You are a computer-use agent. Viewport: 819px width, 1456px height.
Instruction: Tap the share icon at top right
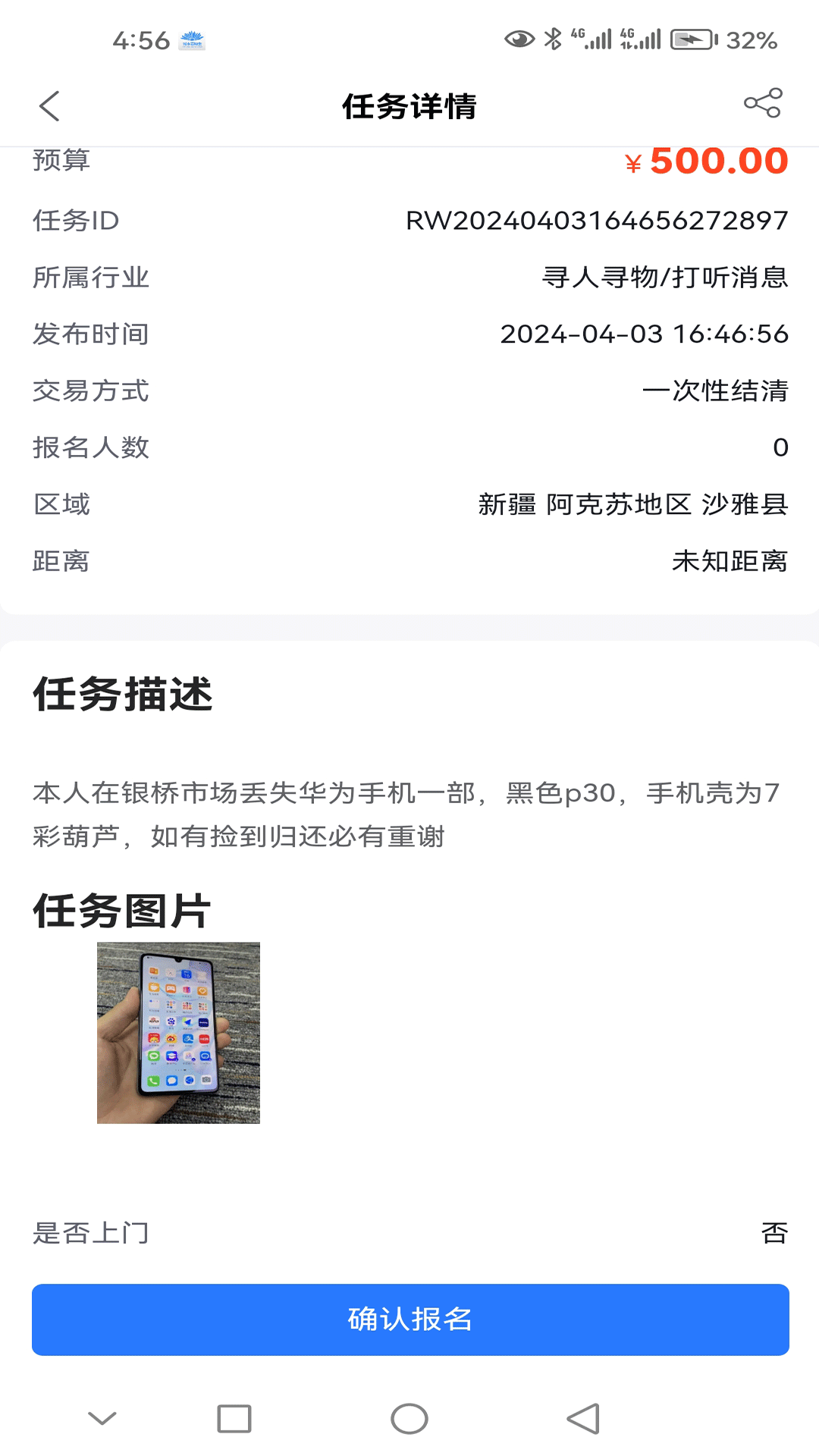click(763, 105)
